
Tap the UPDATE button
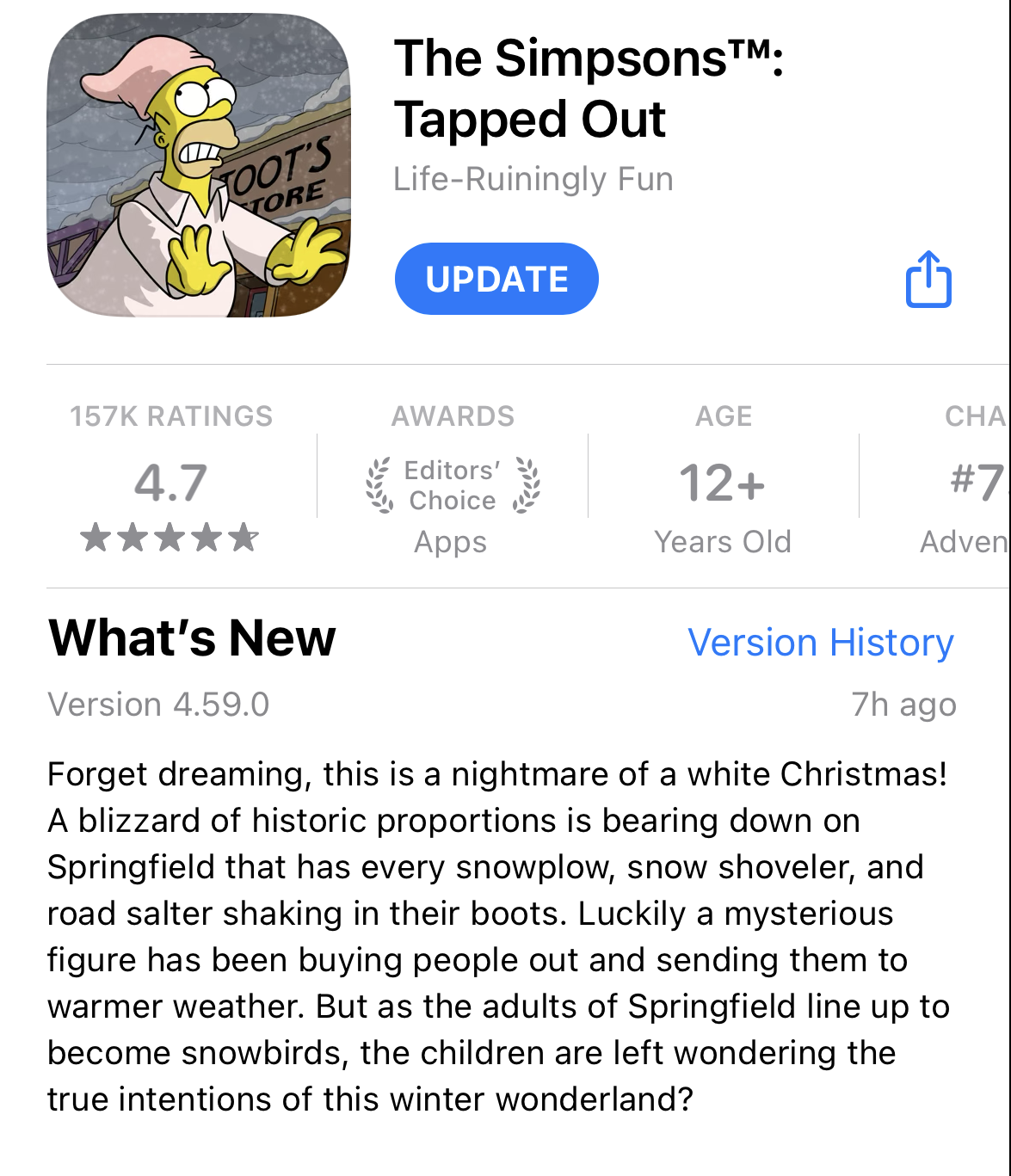pos(496,278)
